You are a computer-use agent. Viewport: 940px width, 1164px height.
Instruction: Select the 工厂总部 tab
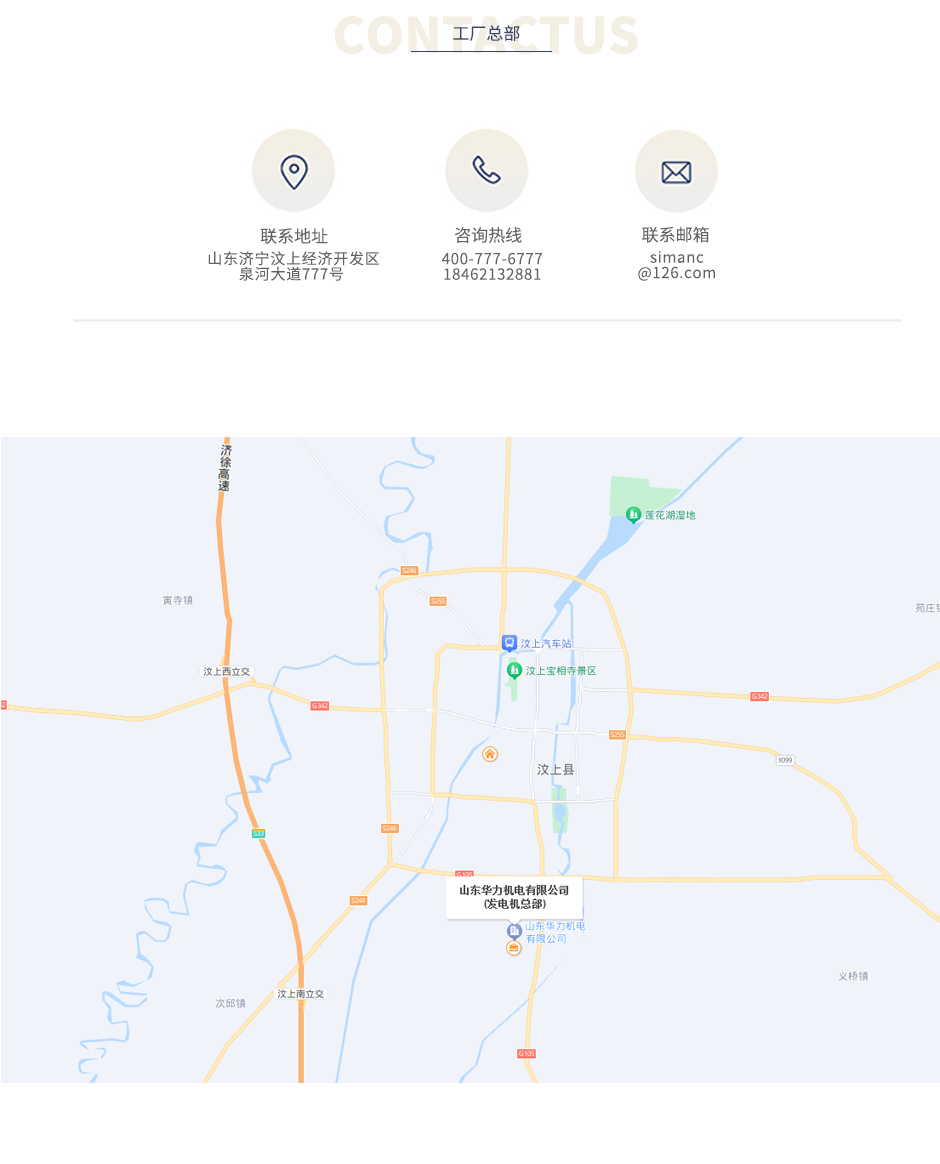[485, 34]
